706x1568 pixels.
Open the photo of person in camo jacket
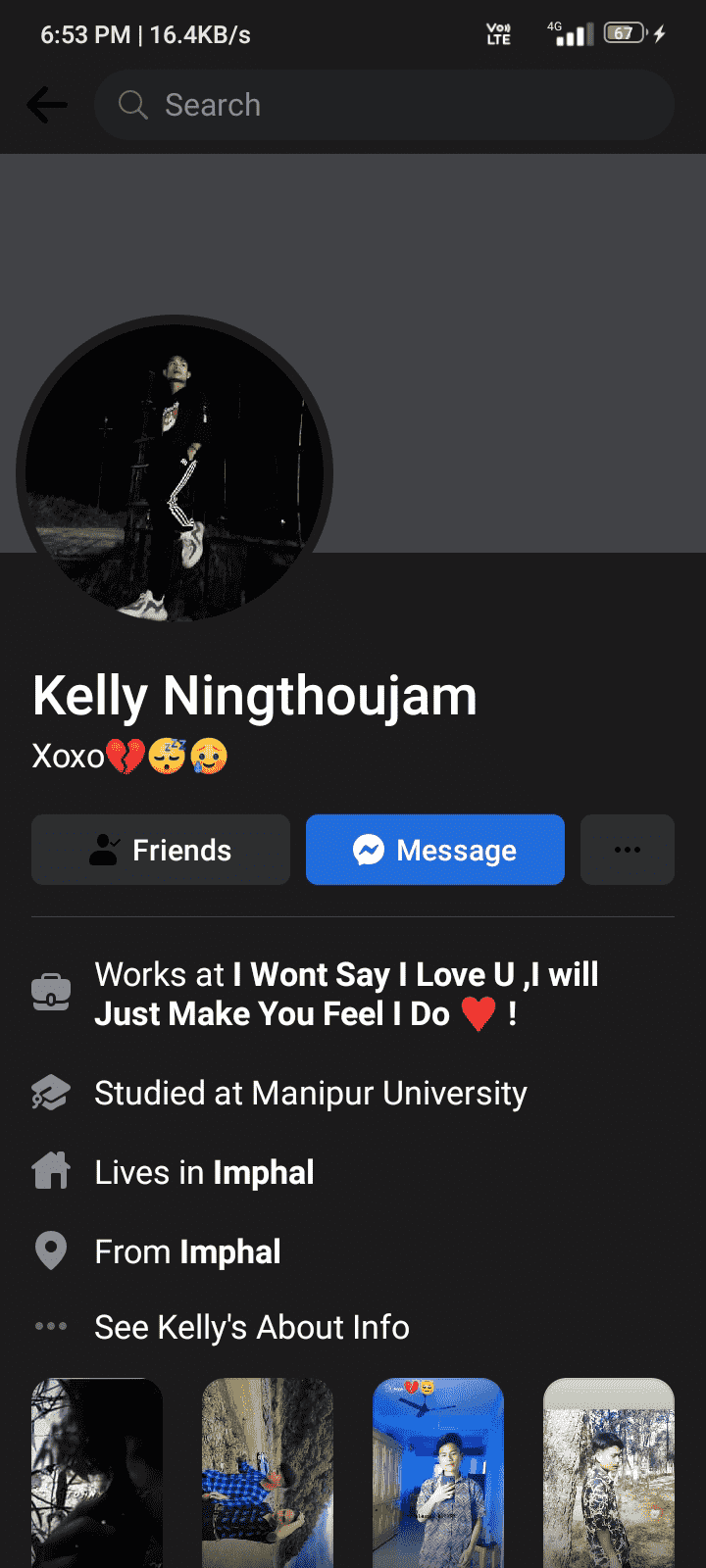pos(609,1472)
